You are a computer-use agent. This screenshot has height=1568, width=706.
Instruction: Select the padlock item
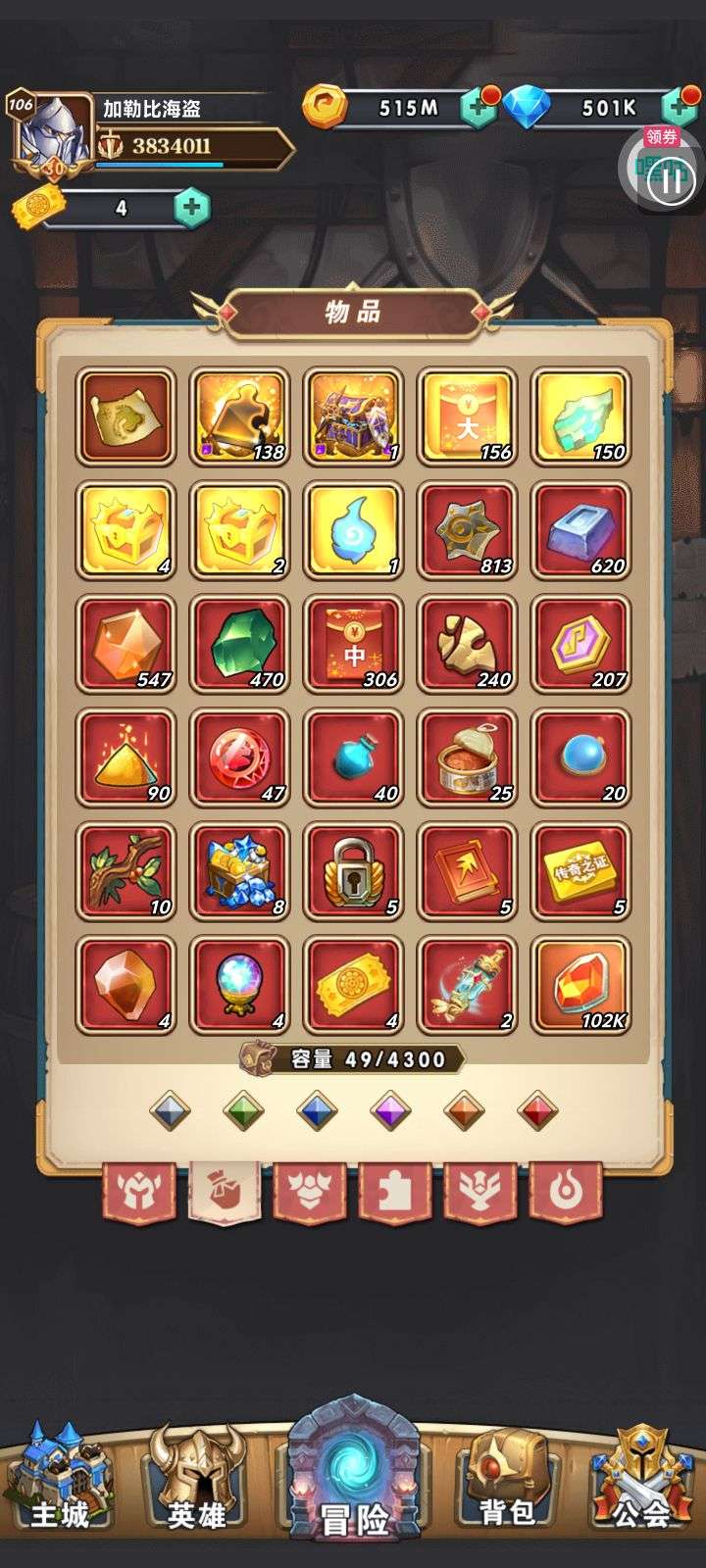pyautogui.click(x=353, y=870)
